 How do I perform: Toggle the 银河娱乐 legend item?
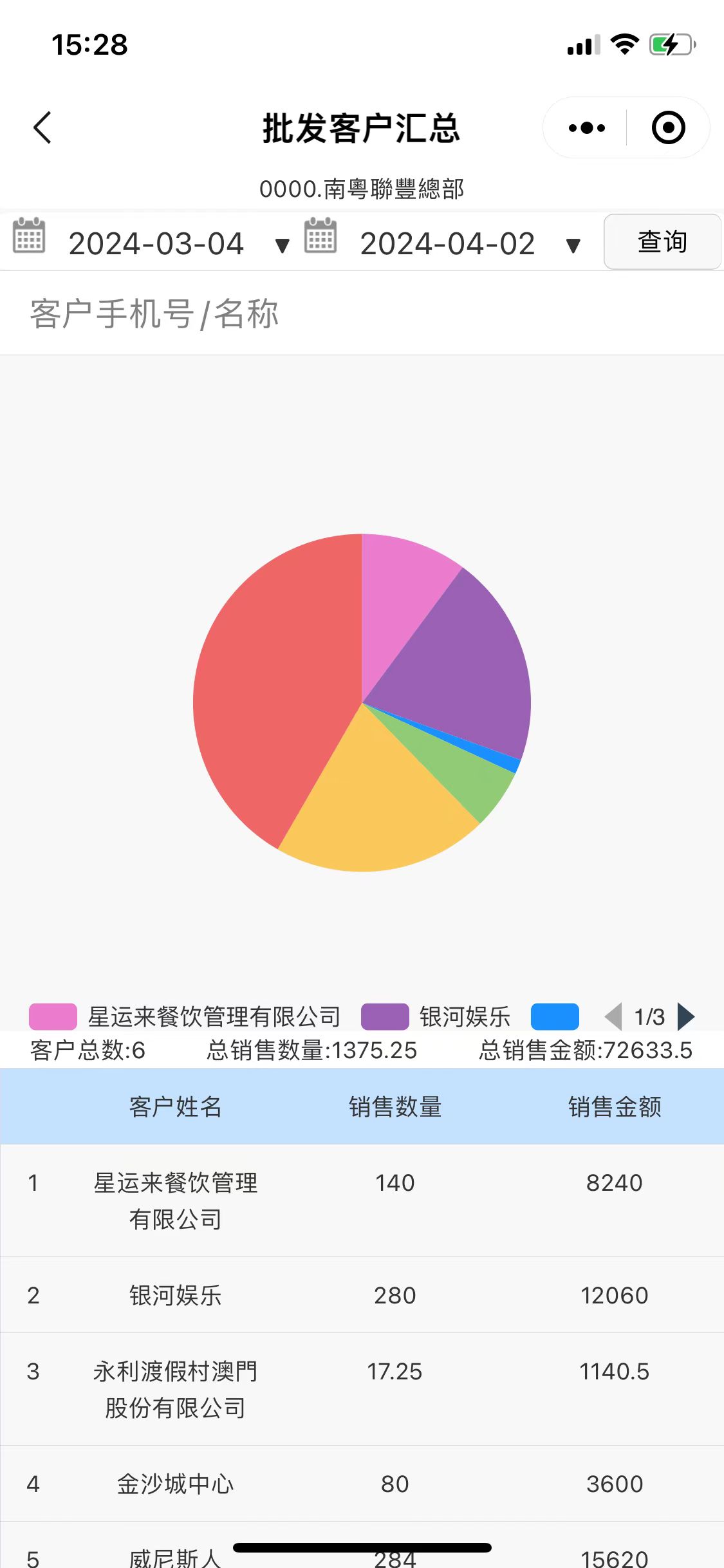(437, 1017)
